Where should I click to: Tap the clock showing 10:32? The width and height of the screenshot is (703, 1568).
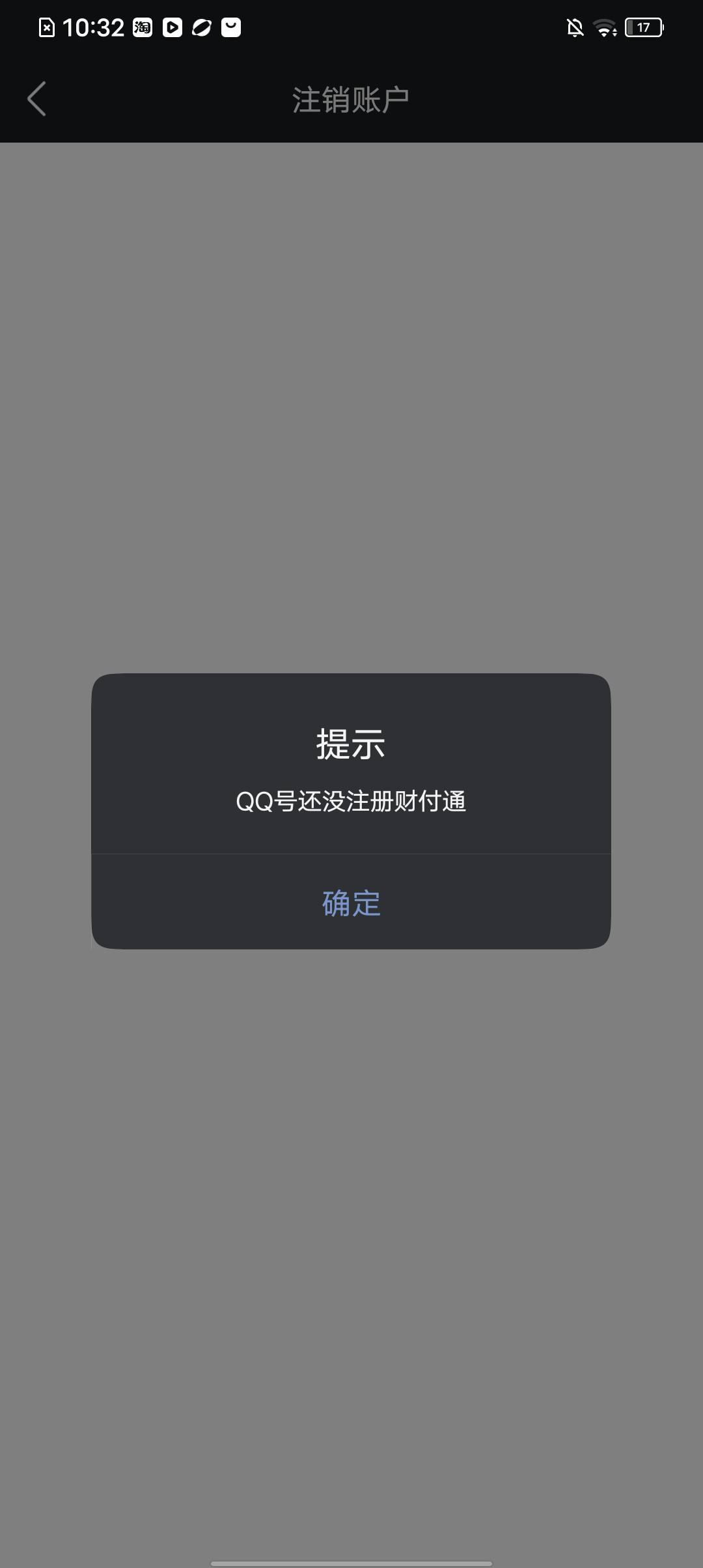[x=94, y=27]
